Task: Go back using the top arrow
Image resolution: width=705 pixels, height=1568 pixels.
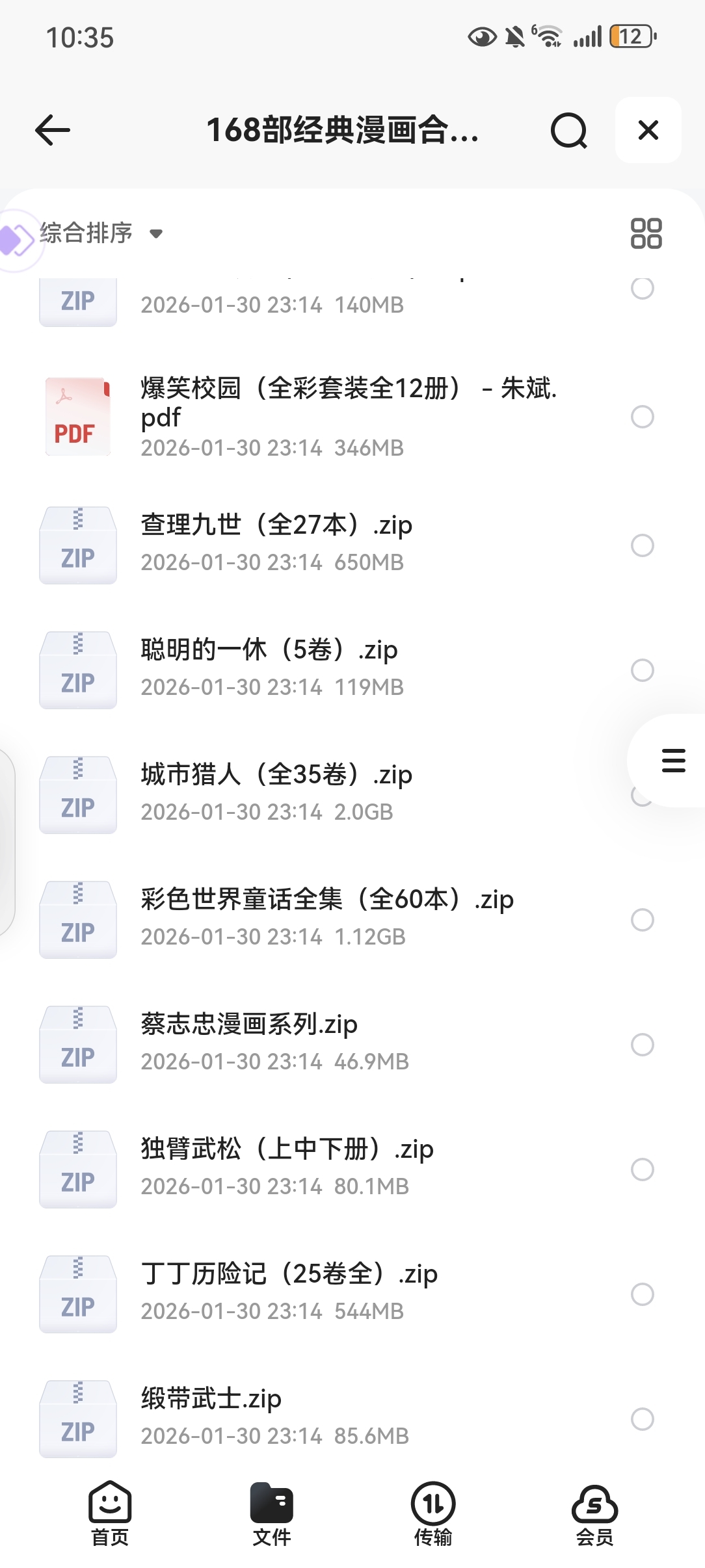Action: (53, 130)
